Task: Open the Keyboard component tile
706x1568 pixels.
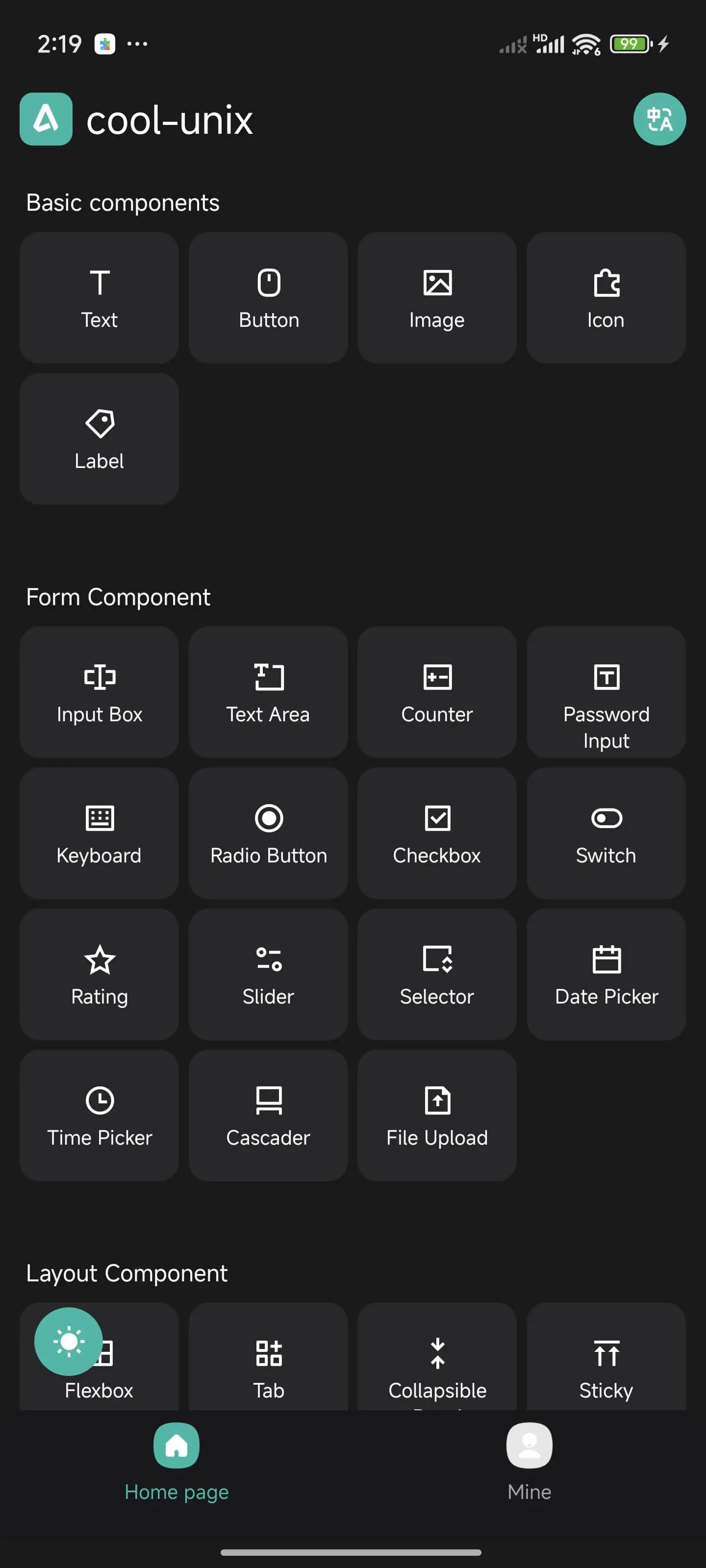Action: tap(100, 833)
